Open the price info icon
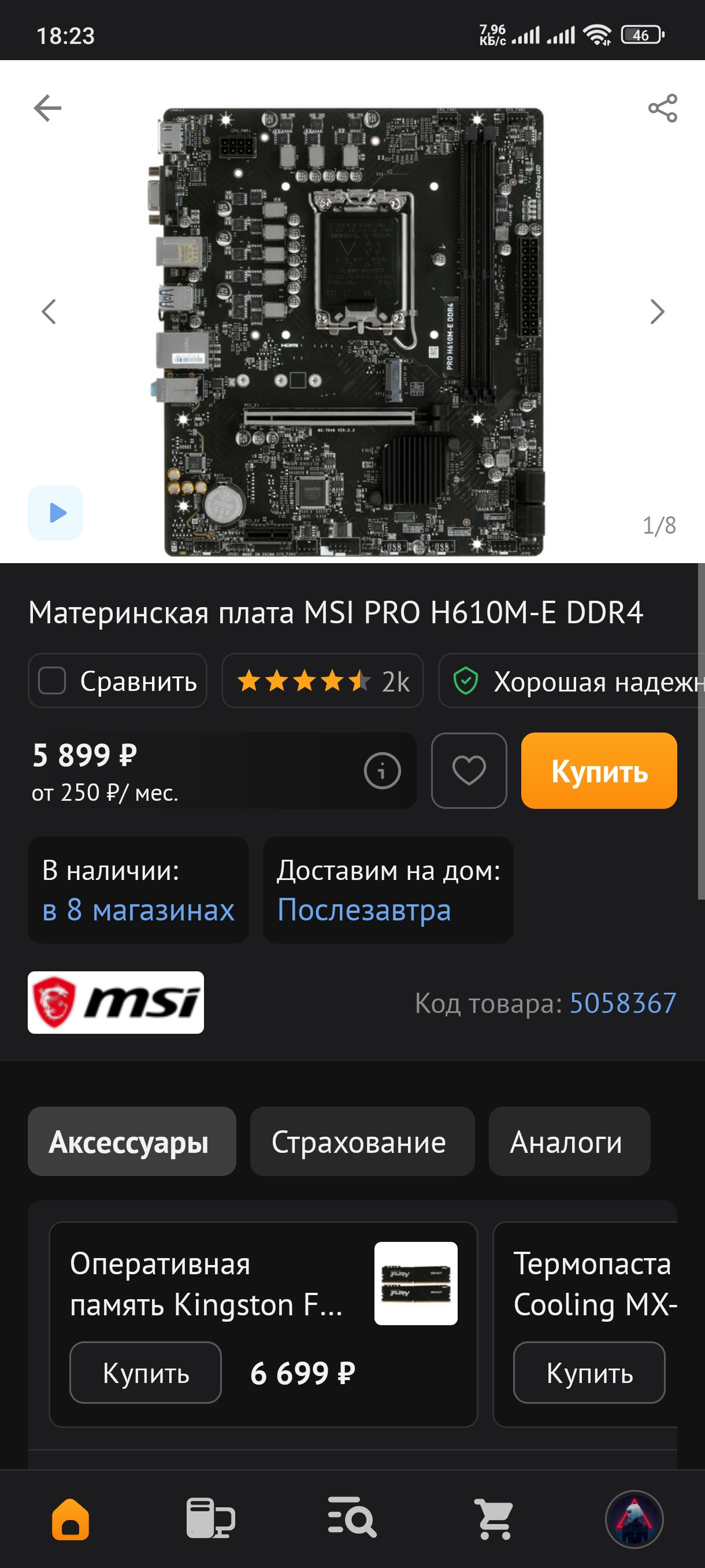Viewport: 705px width, 1568px height. pyautogui.click(x=382, y=771)
